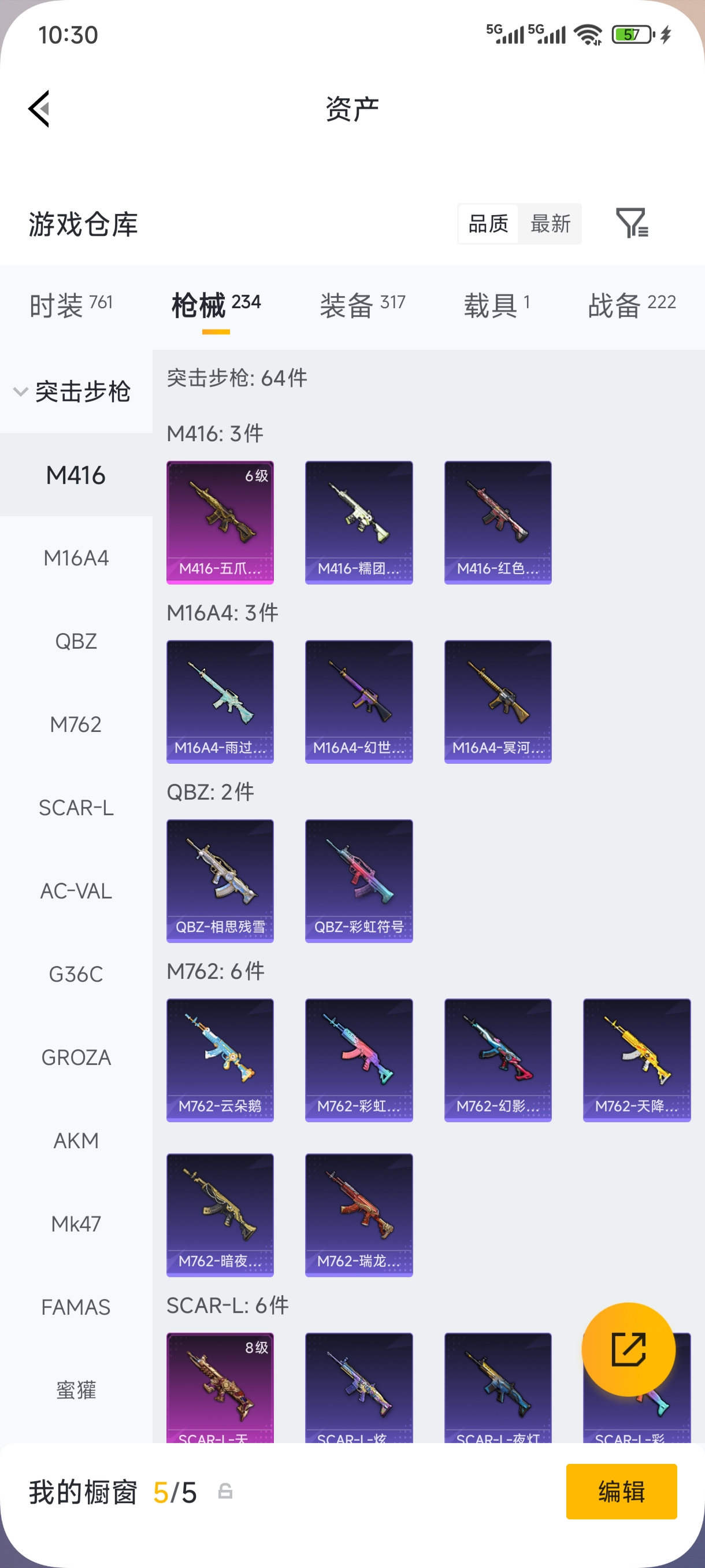Viewport: 705px width, 1568px height.
Task: Open the M762-云朵鹅 skin tile
Action: click(220, 1060)
